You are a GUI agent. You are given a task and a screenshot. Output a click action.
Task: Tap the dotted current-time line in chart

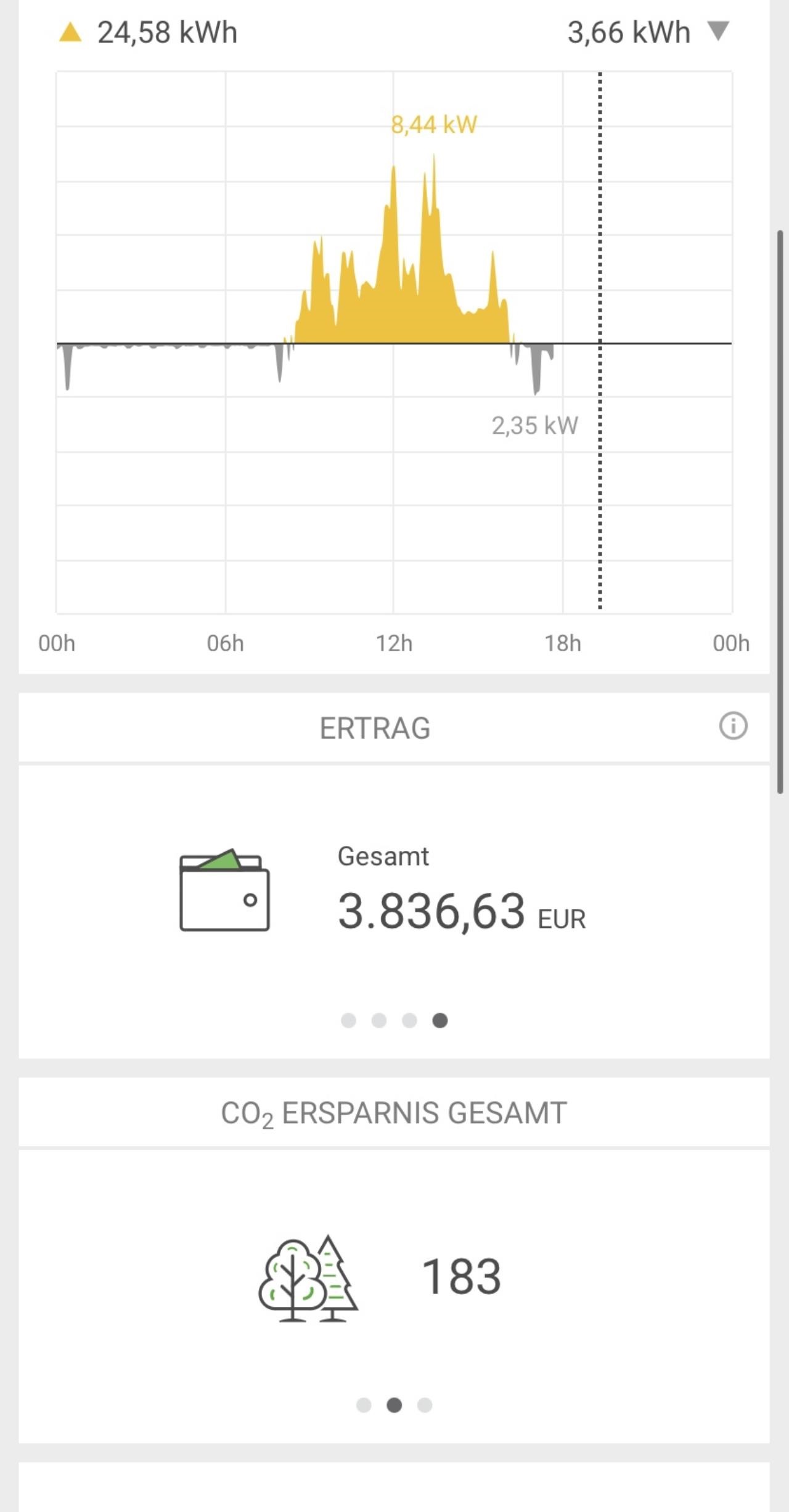click(600, 341)
